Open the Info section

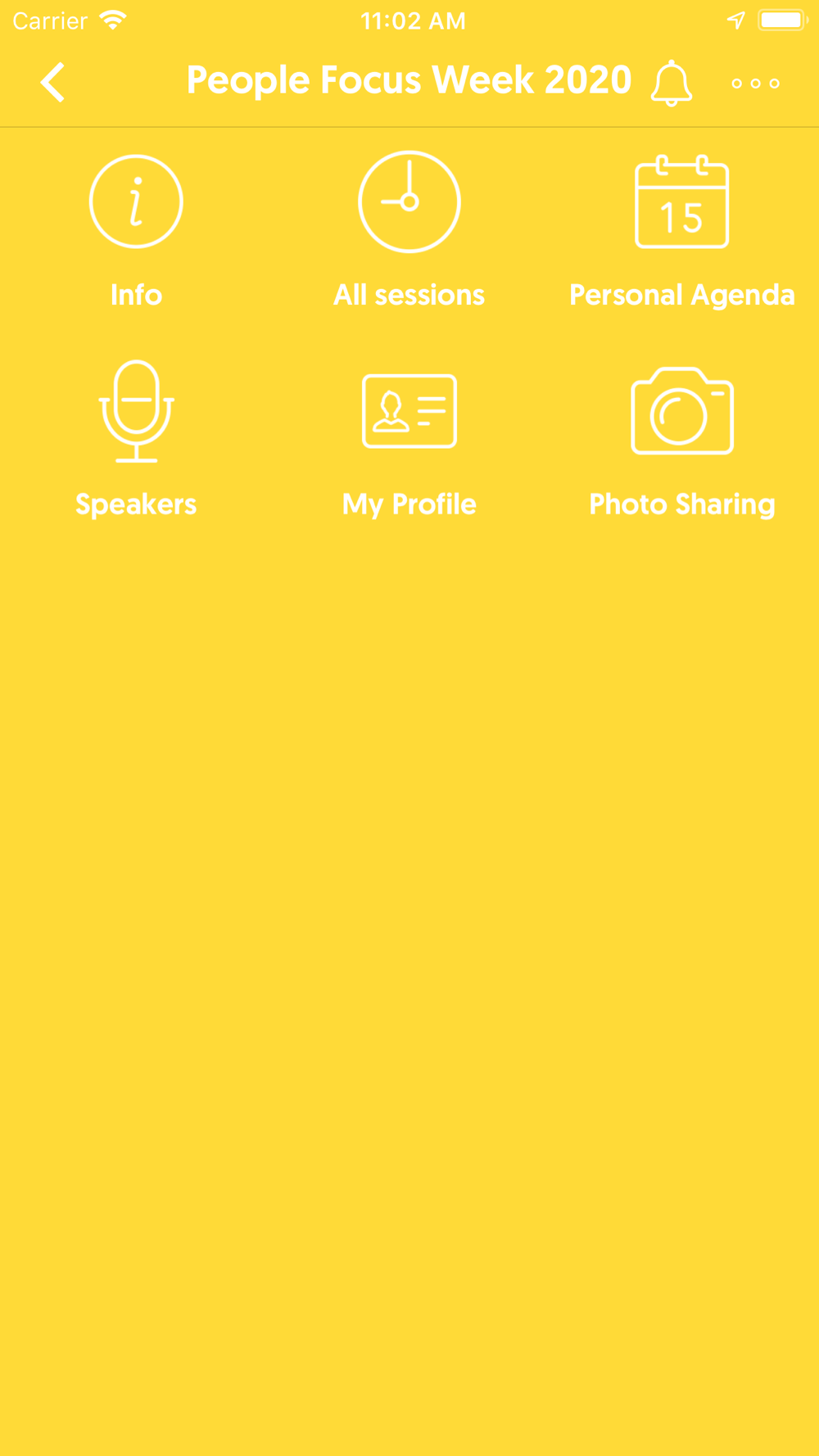tap(136, 231)
